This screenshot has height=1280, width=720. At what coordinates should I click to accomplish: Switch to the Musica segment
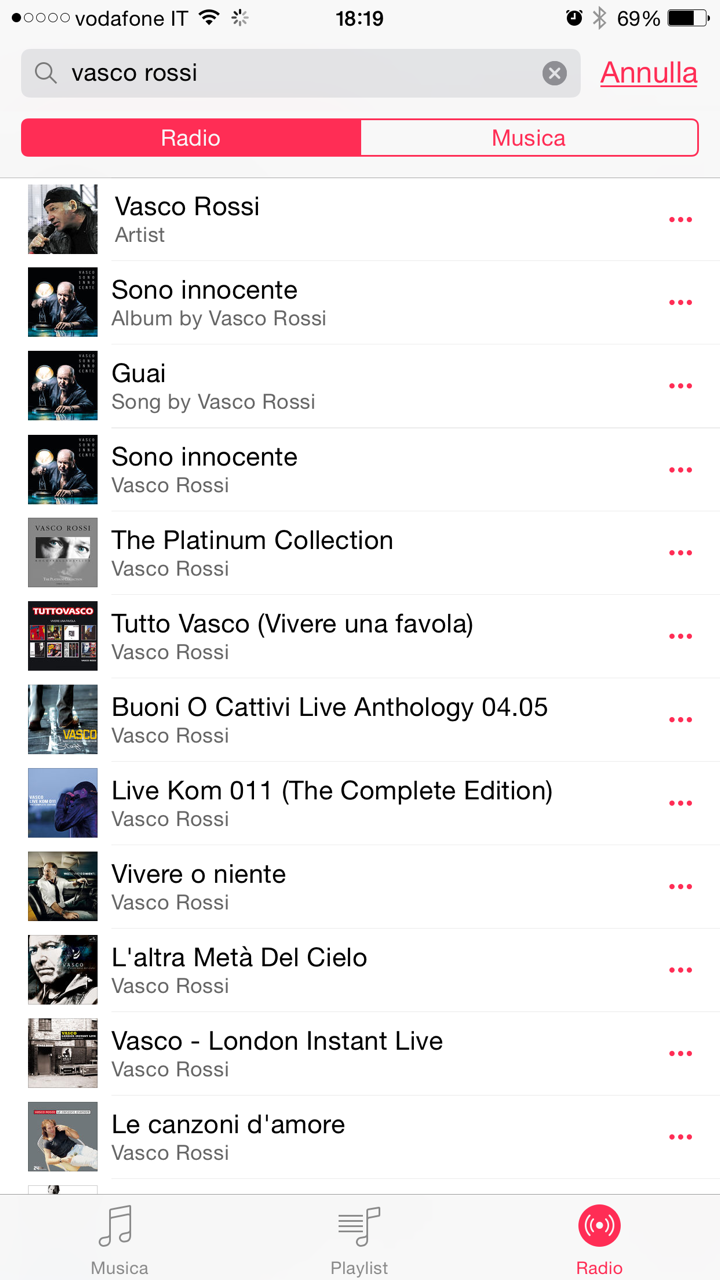click(528, 138)
